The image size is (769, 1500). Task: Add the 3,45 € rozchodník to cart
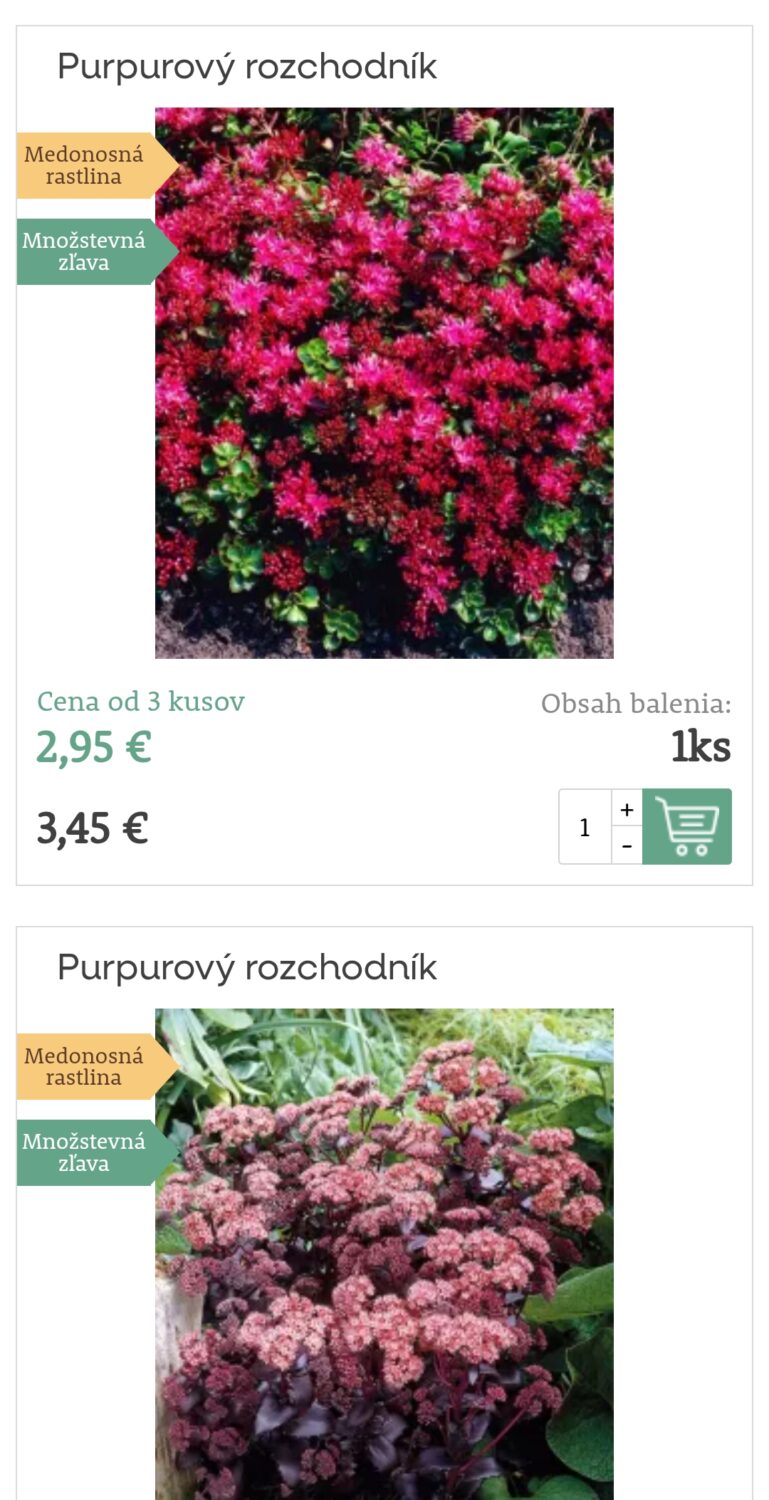687,826
